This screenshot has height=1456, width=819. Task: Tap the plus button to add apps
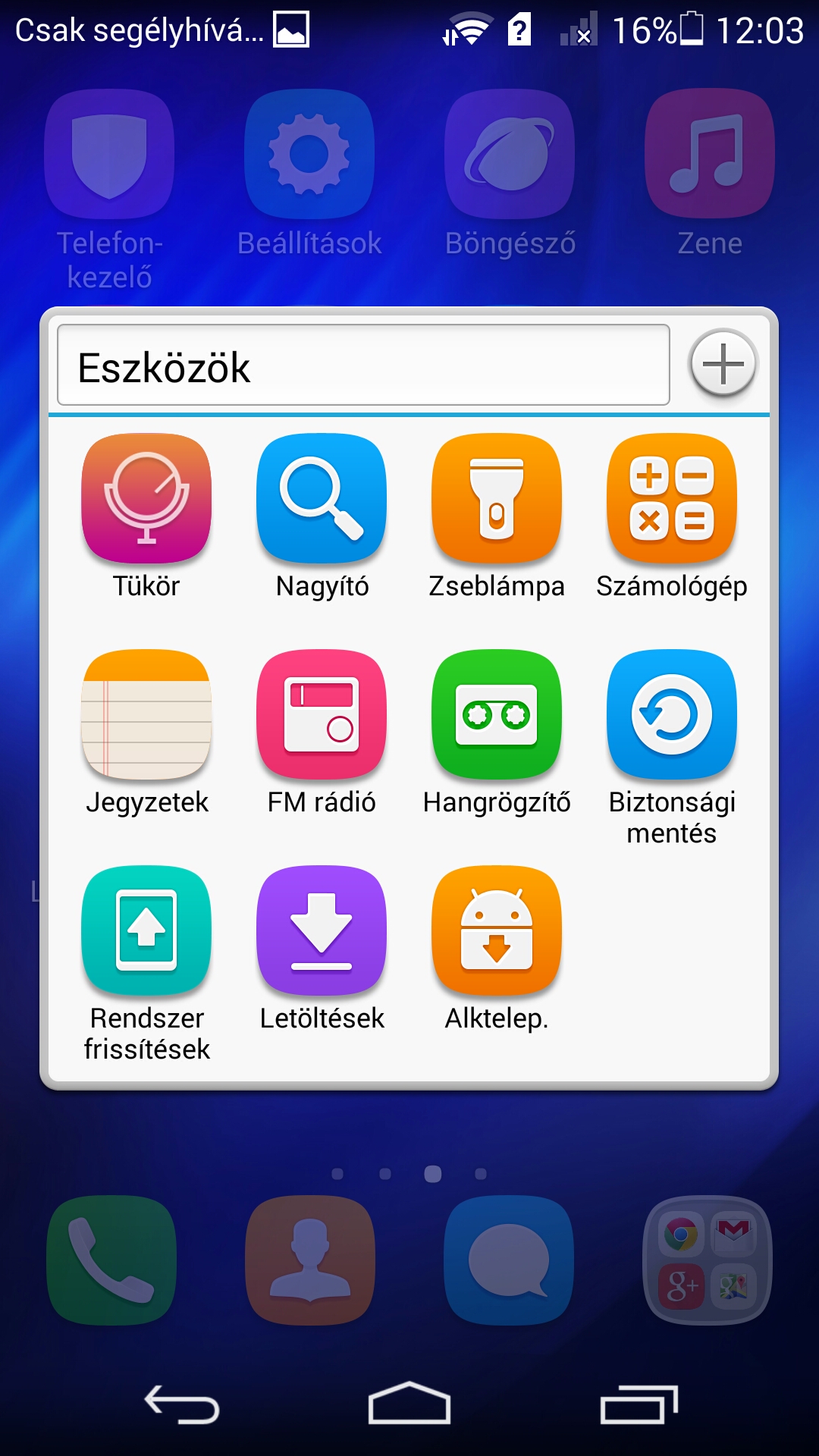[x=723, y=364]
